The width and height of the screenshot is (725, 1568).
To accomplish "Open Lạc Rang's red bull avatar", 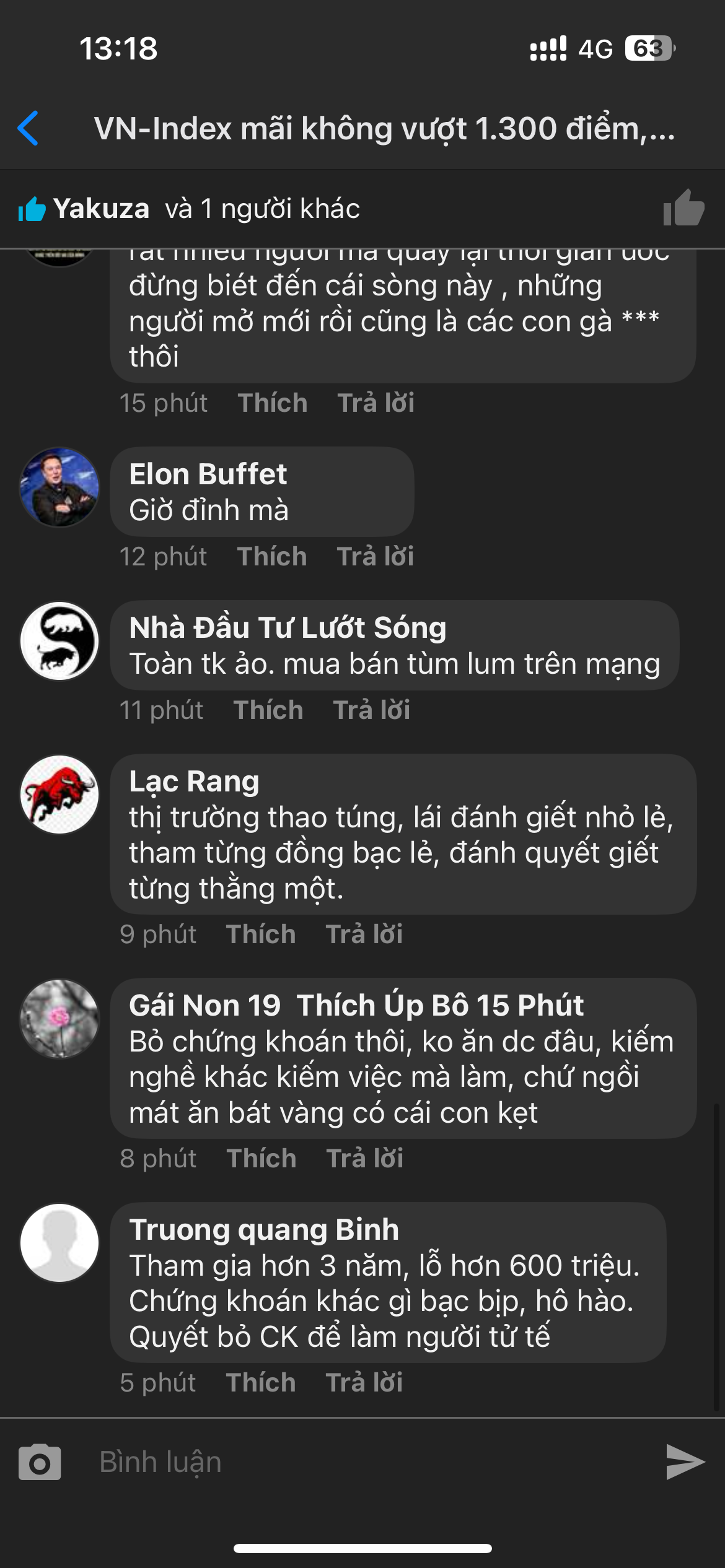I will (59, 795).
